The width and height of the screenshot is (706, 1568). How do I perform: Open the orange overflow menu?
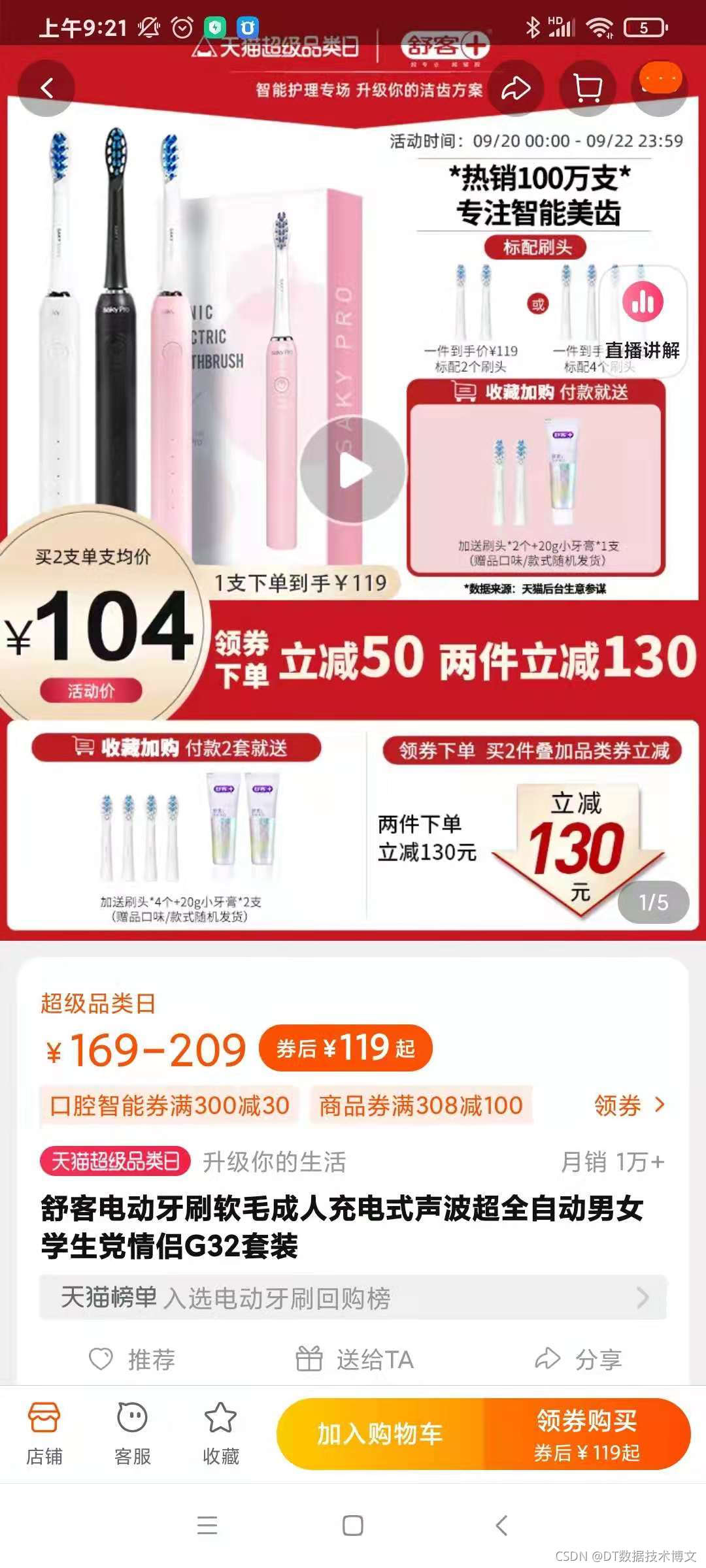click(x=660, y=80)
